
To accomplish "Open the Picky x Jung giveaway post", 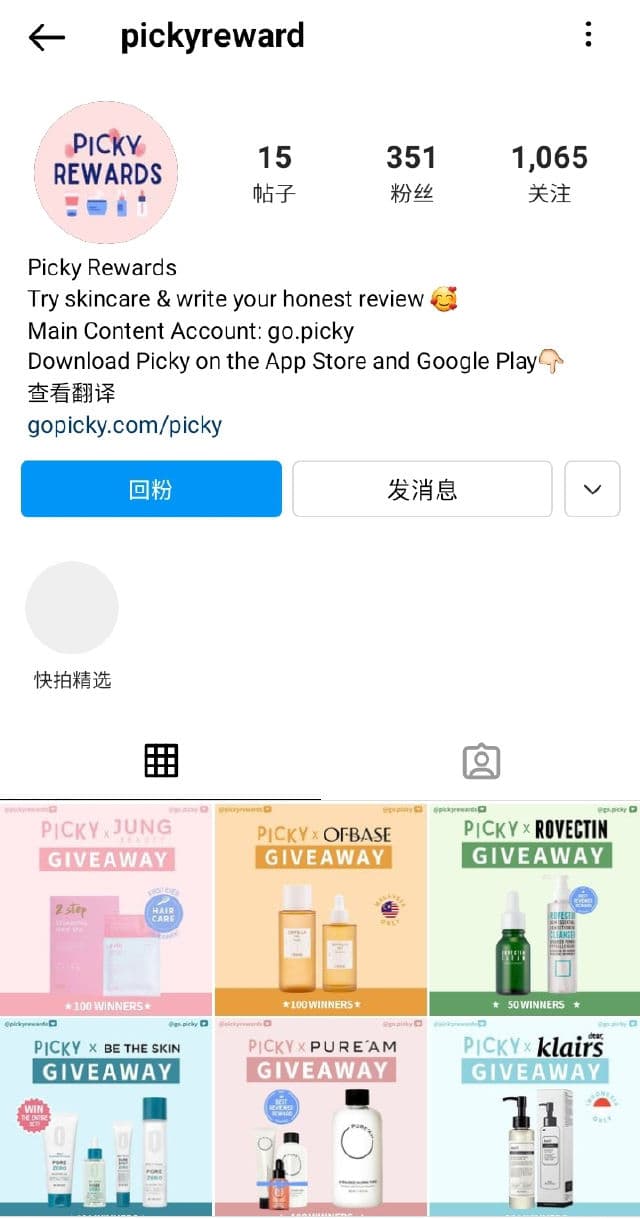I will click(x=106, y=908).
